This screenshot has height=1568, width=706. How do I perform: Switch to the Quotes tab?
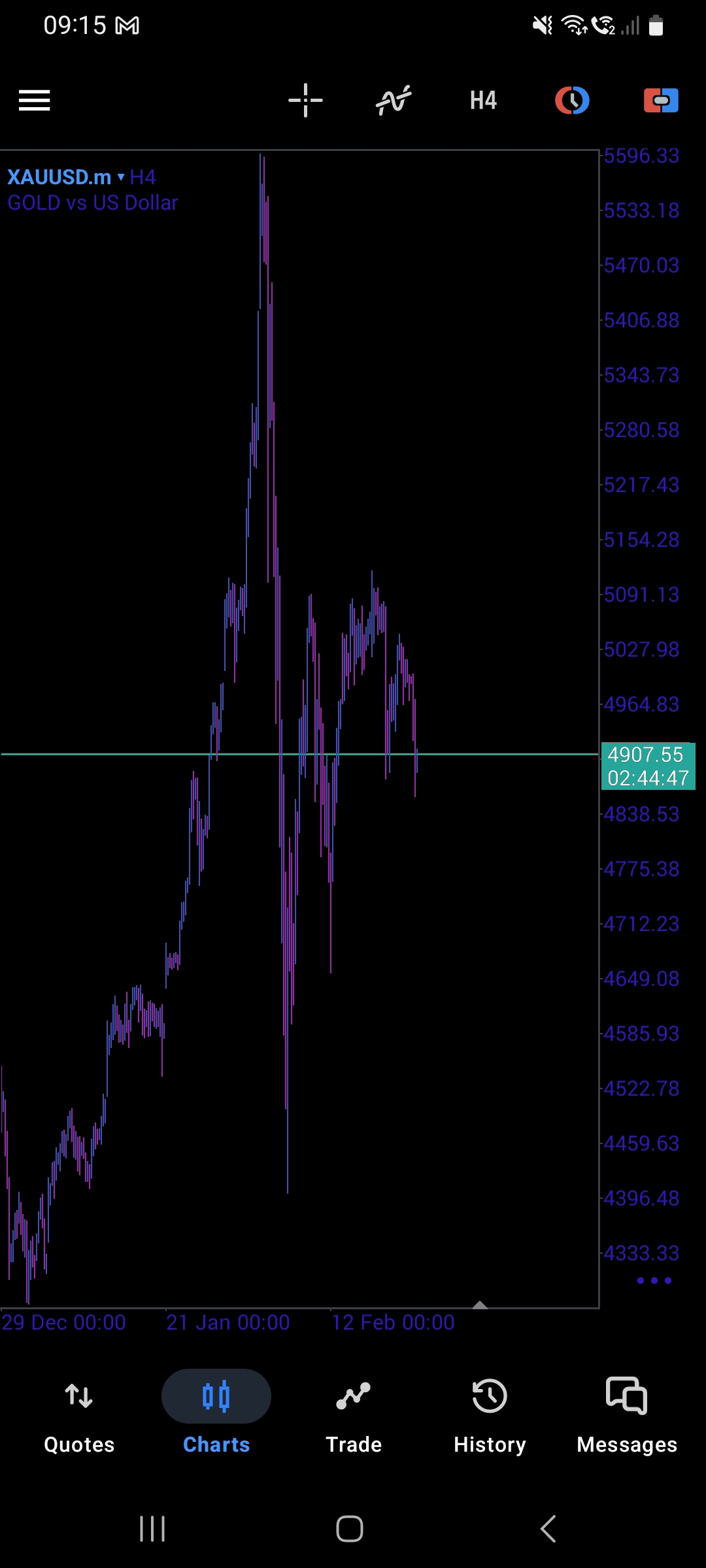pyautogui.click(x=79, y=1413)
